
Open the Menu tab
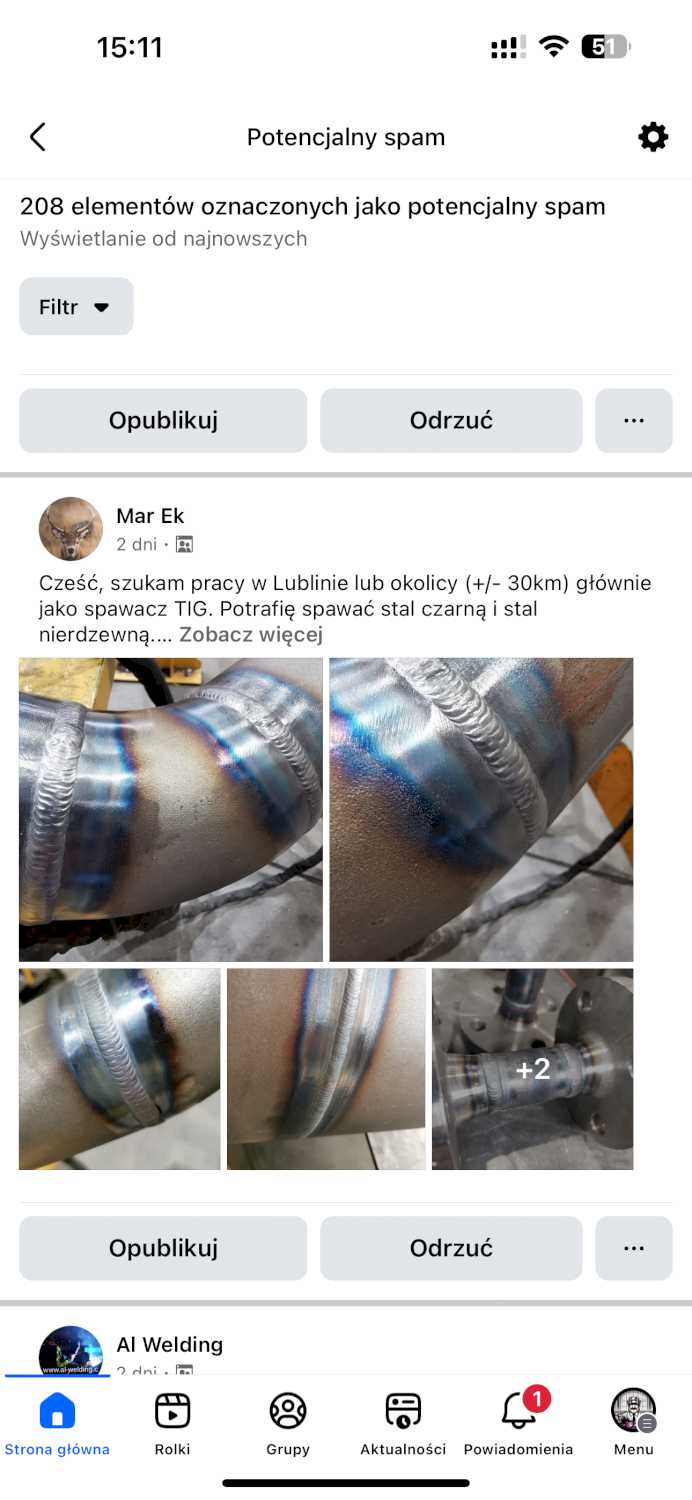tap(633, 1424)
